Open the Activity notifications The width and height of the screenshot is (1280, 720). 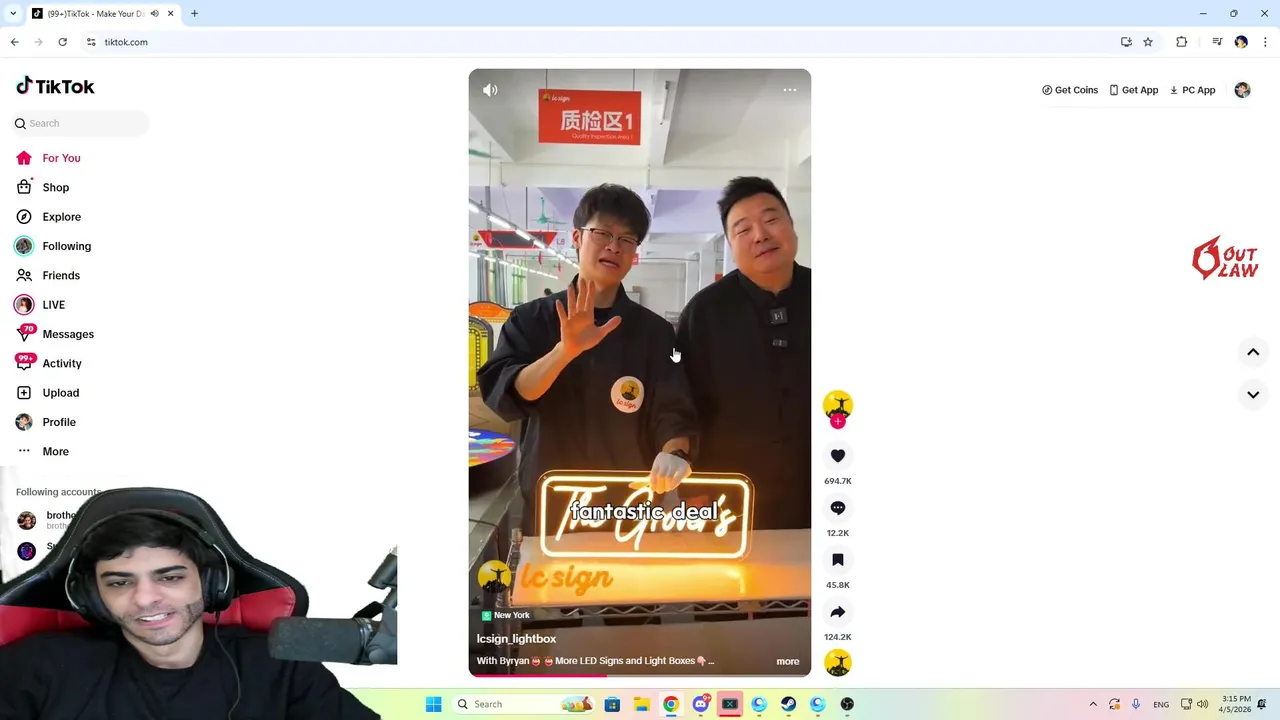61,363
